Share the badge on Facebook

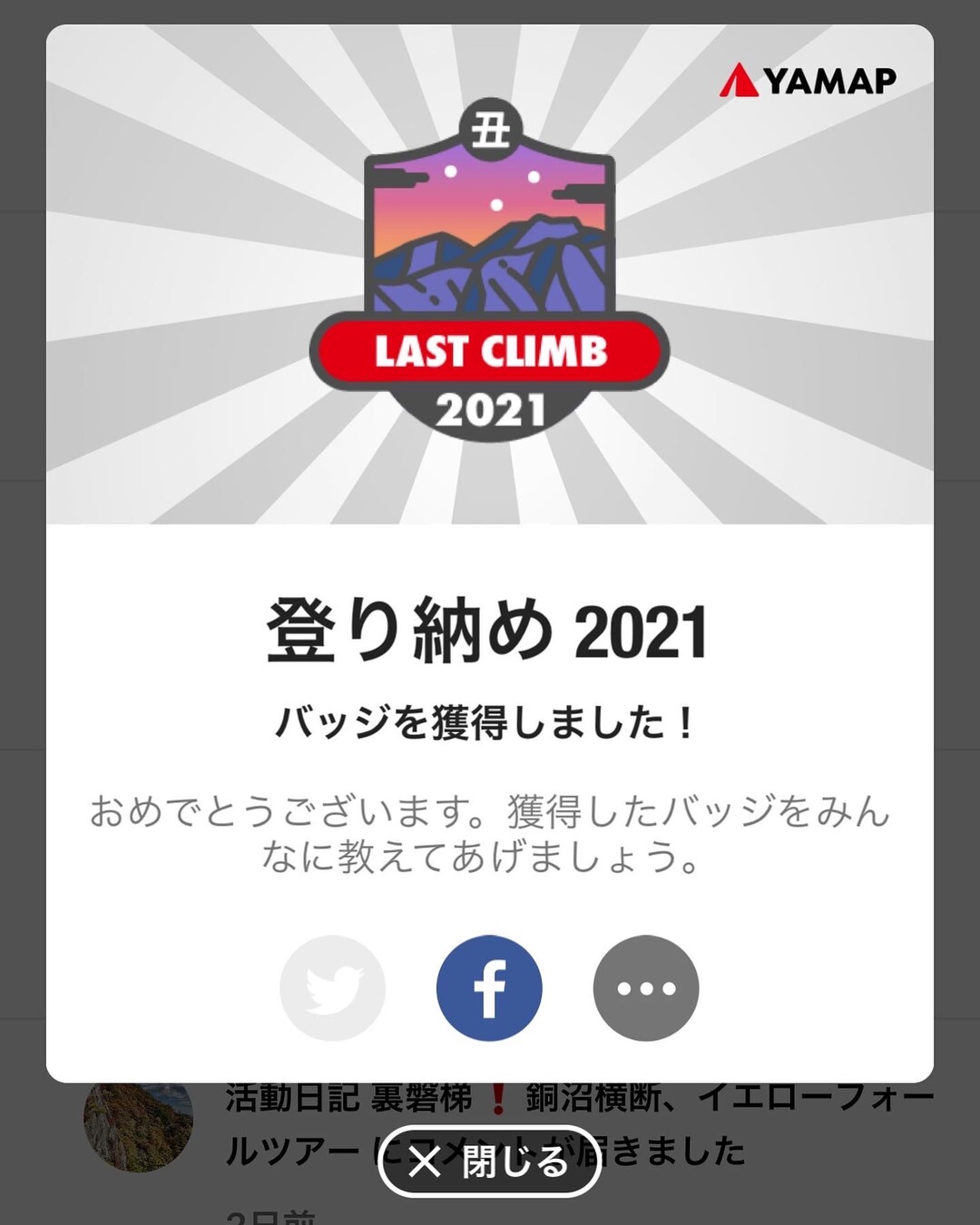coord(489,987)
